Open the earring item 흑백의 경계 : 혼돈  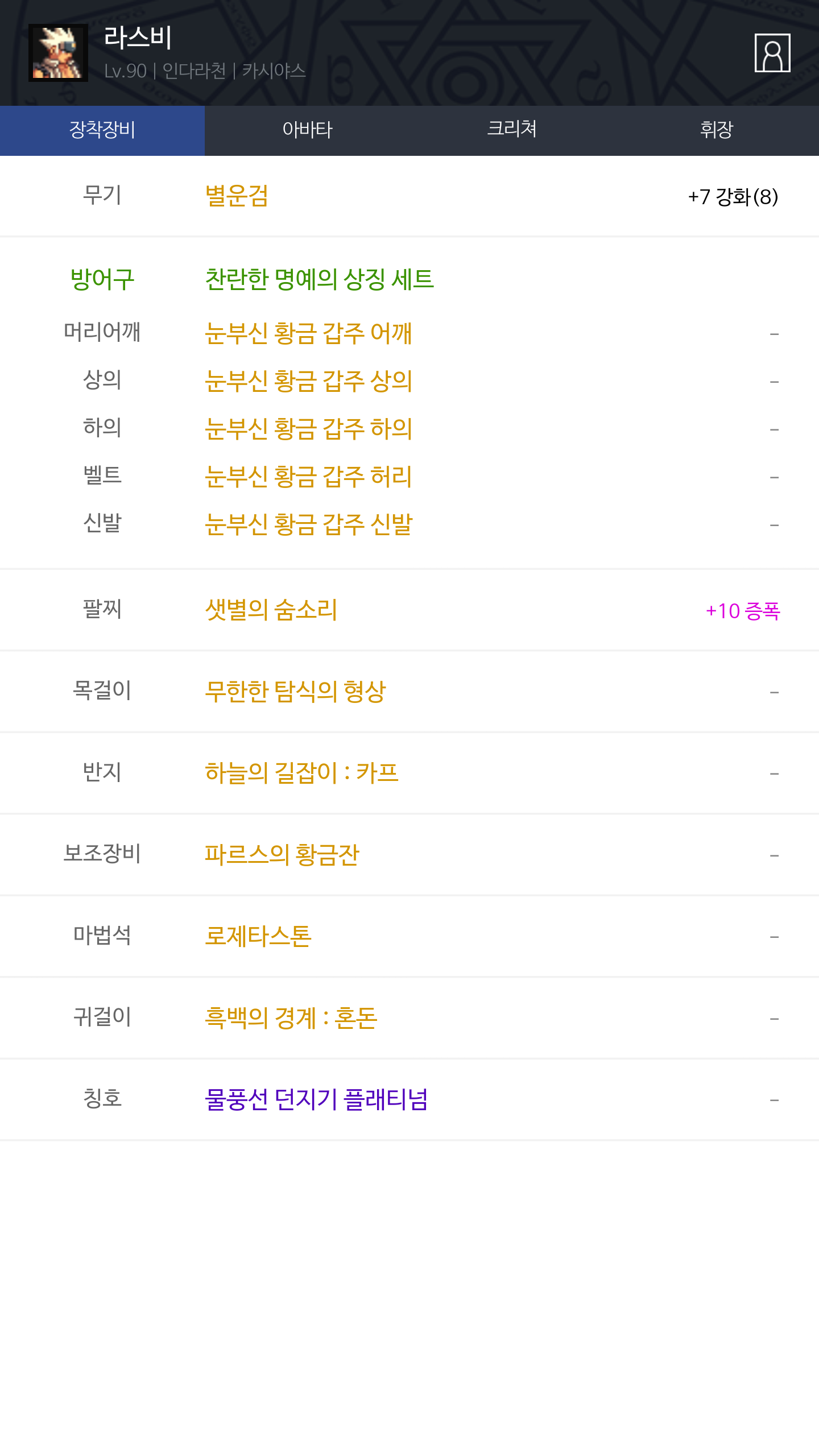click(291, 1017)
